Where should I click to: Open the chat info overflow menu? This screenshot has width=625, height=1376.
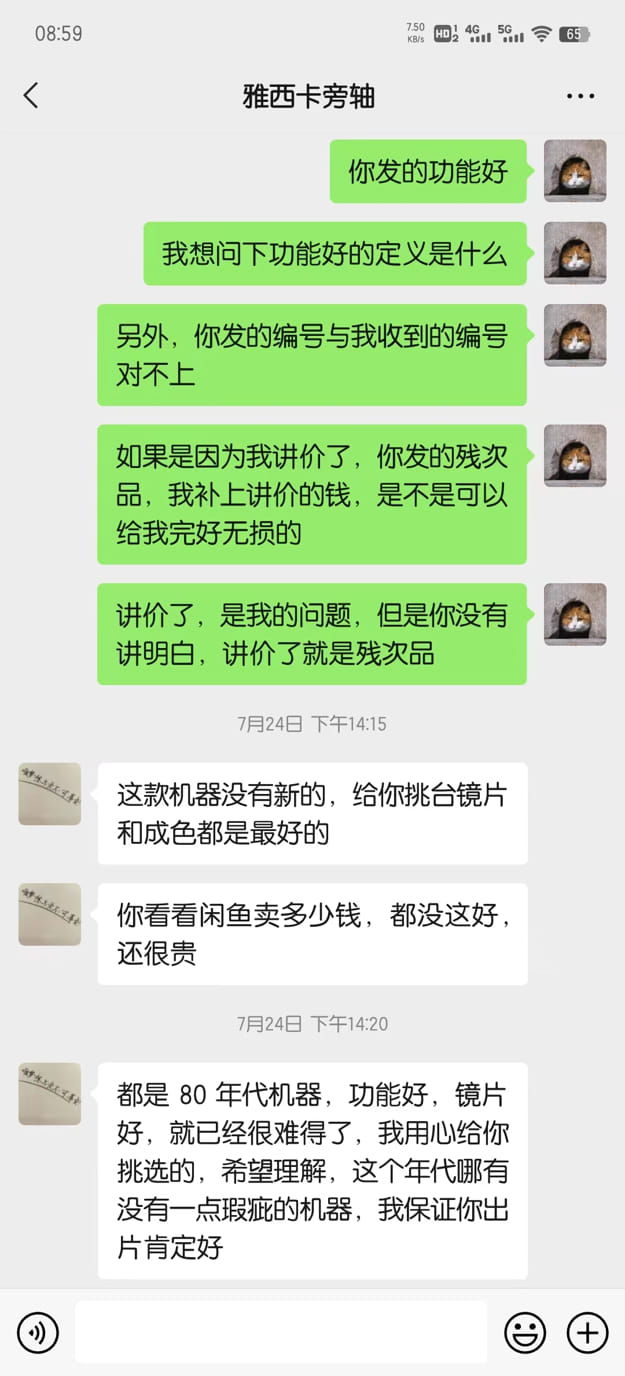point(580,97)
